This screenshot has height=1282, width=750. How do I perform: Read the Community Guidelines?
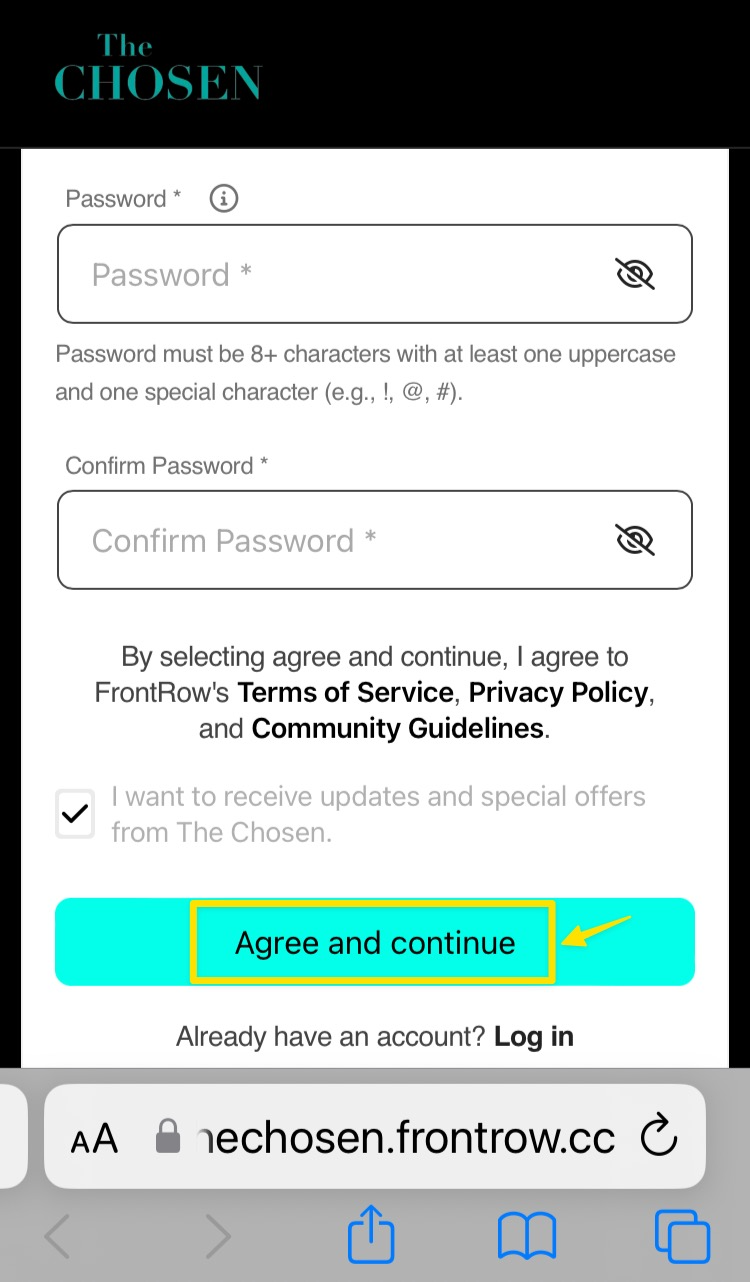397,728
